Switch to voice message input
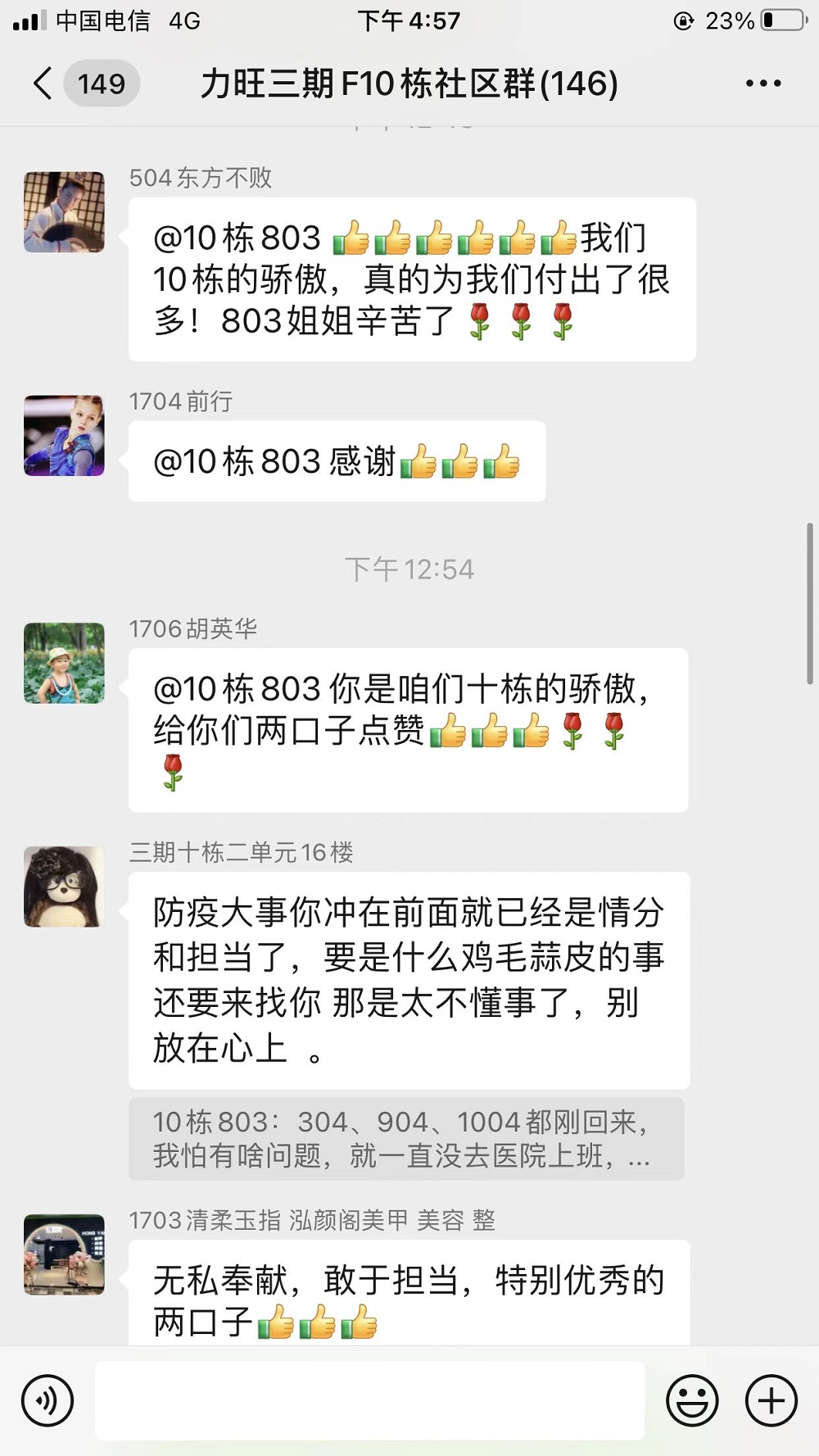 pyautogui.click(x=48, y=1400)
